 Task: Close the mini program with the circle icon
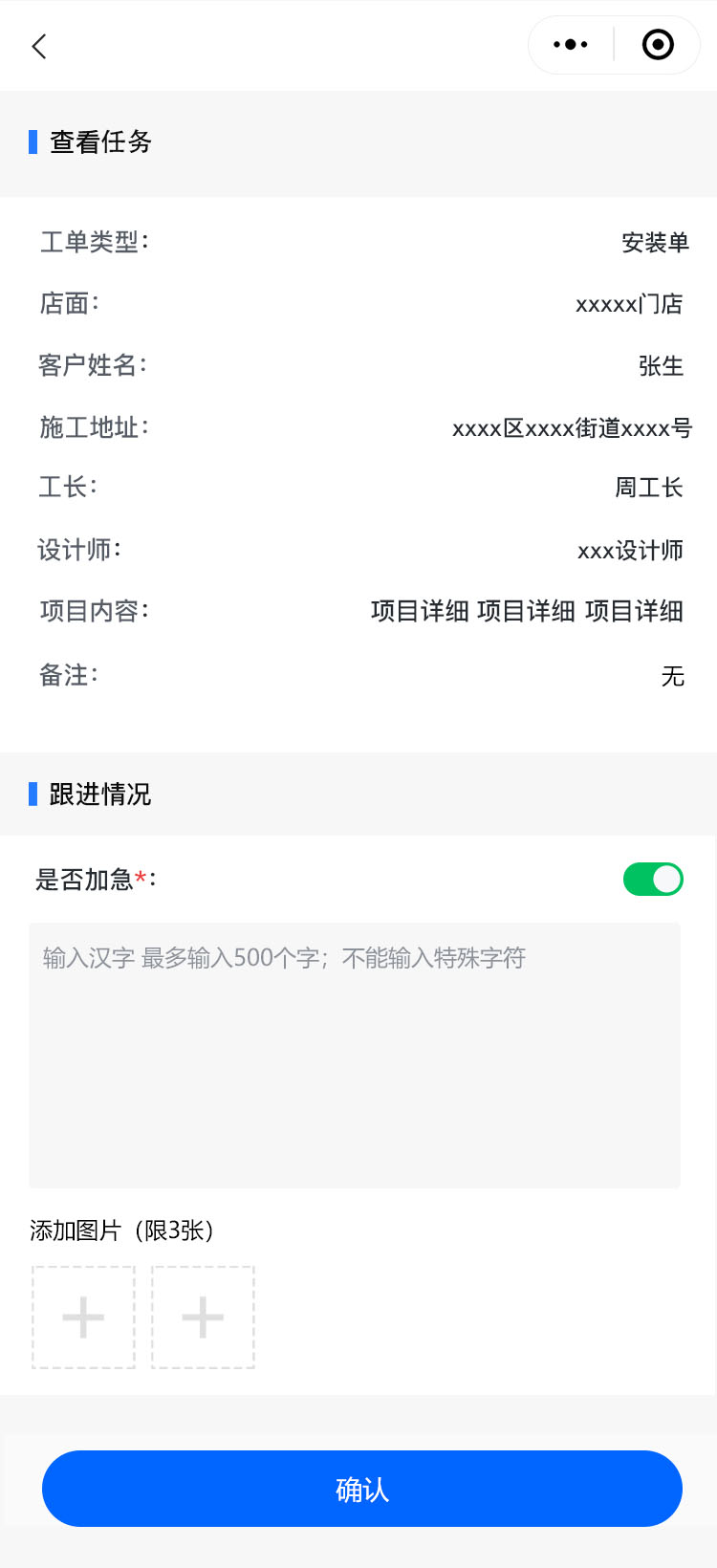tap(658, 45)
